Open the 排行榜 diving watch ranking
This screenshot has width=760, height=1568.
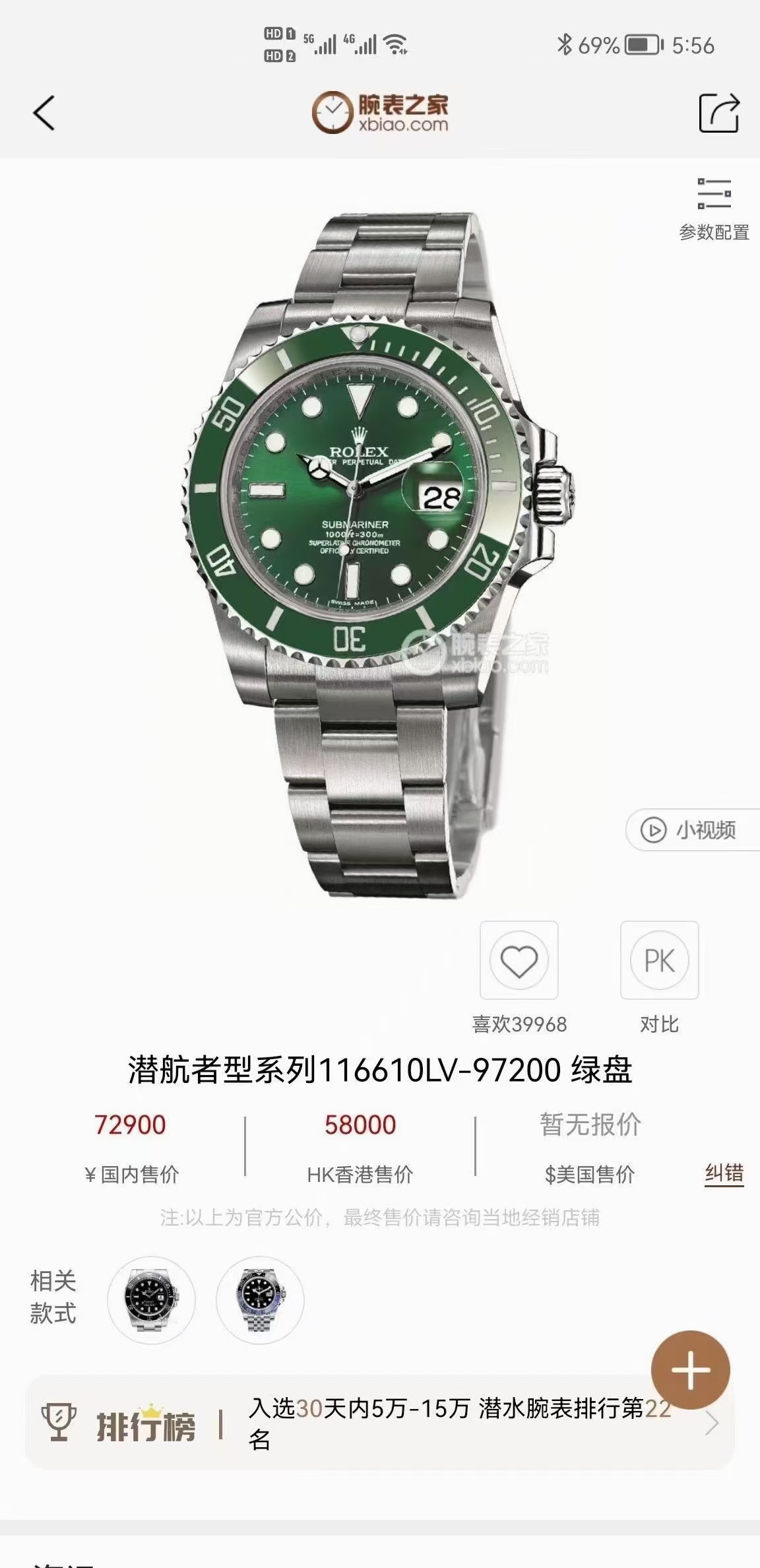379,1423
